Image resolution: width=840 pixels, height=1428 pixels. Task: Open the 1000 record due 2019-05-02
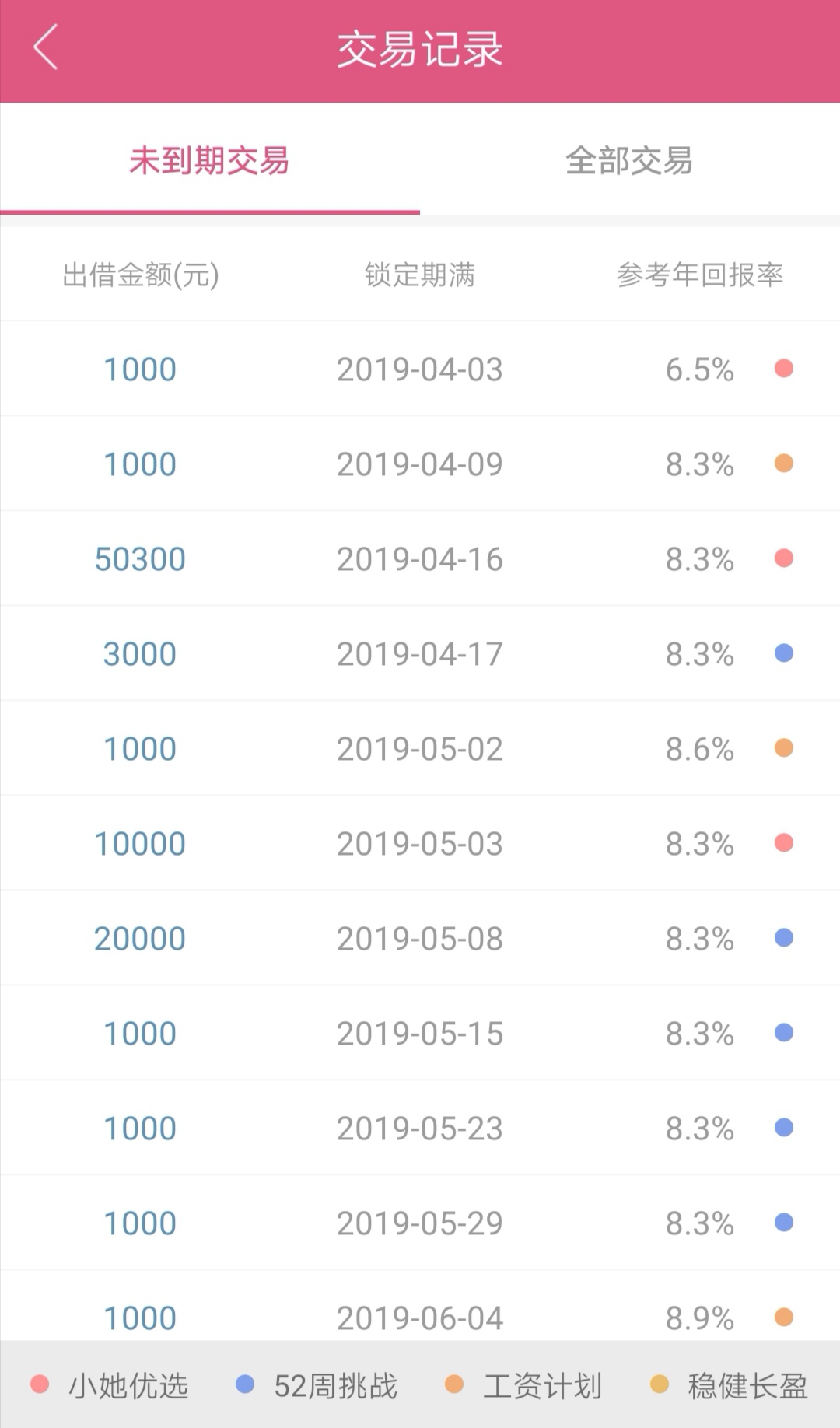(x=420, y=748)
